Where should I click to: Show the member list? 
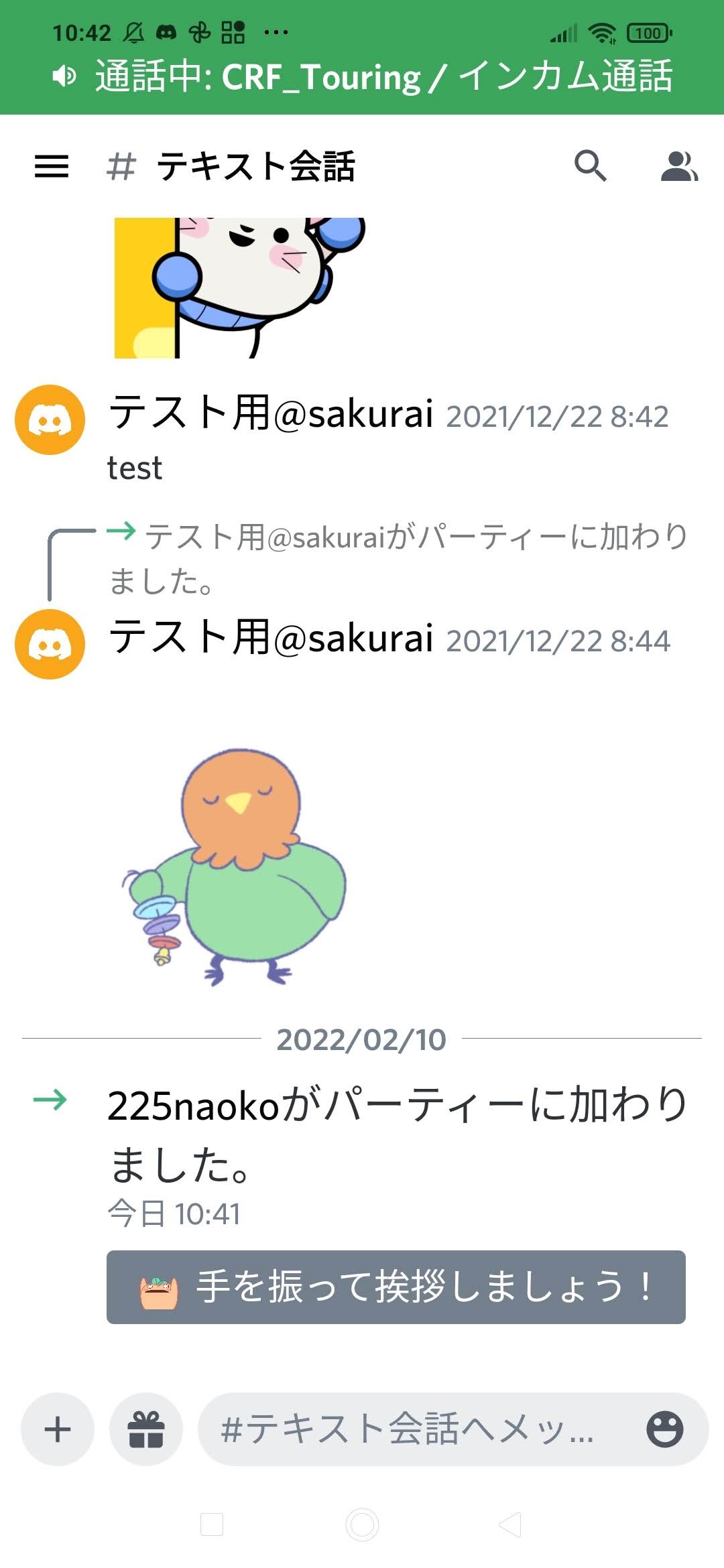[x=678, y=166]
